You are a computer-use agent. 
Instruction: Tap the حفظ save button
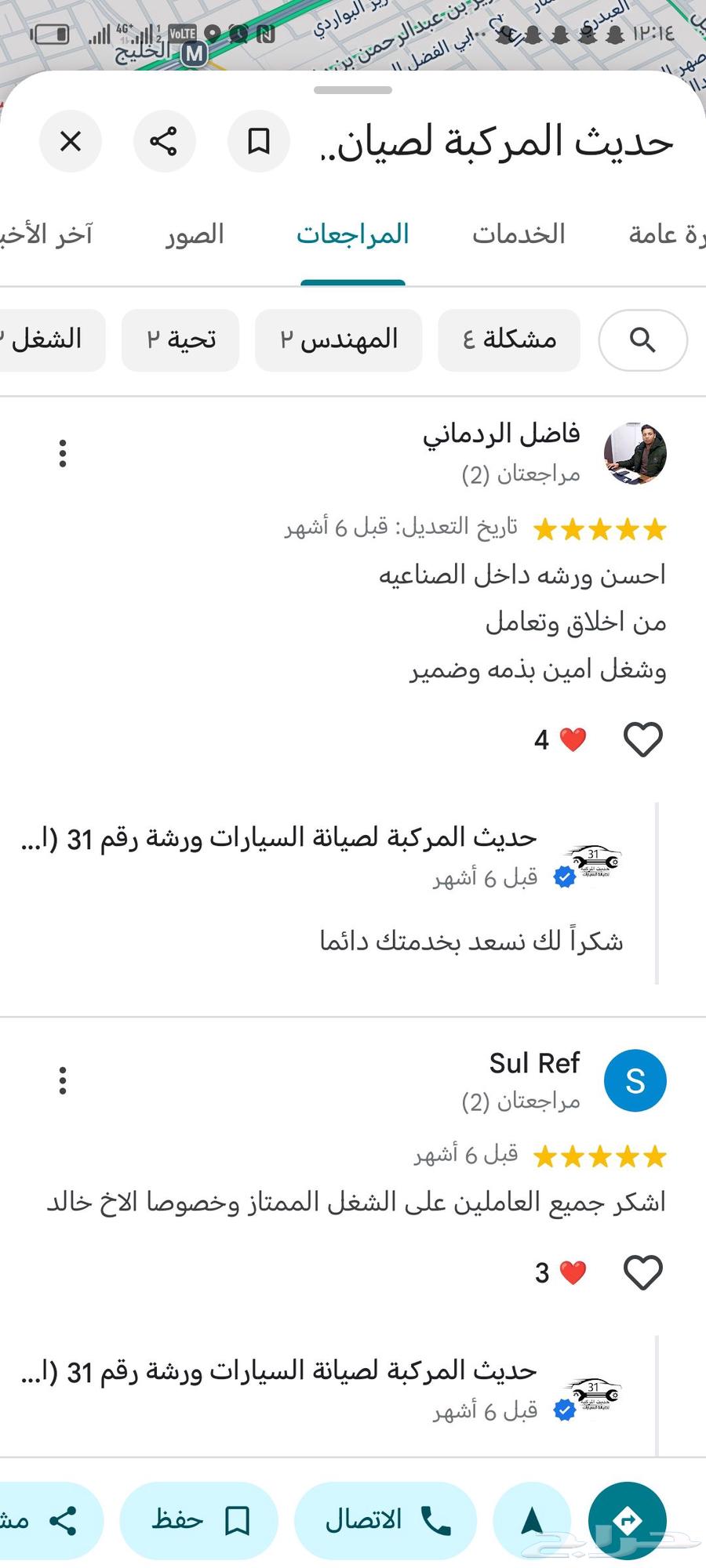(198, 1521)
